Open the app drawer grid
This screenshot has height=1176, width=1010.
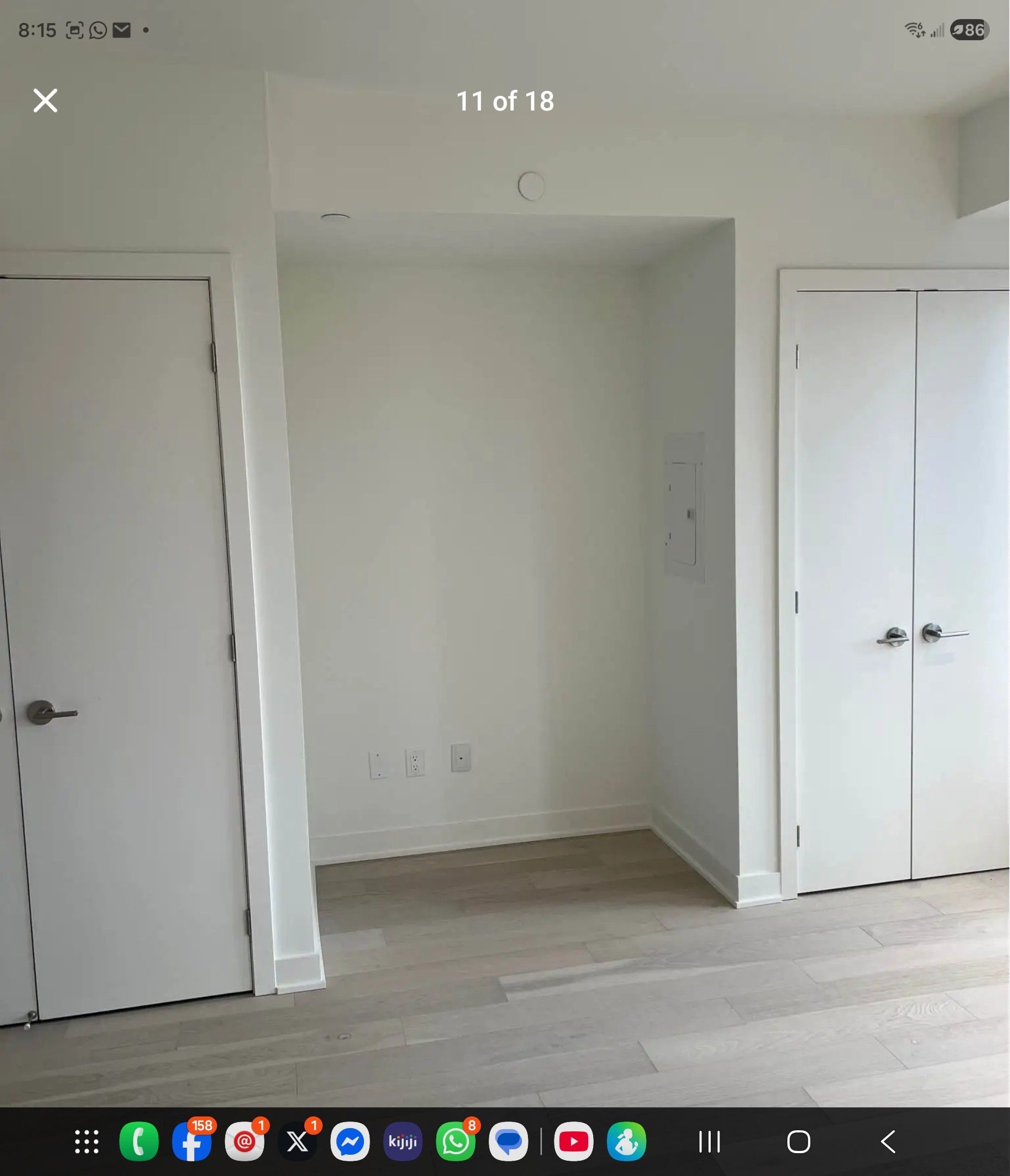click(x=86, y=1141)
